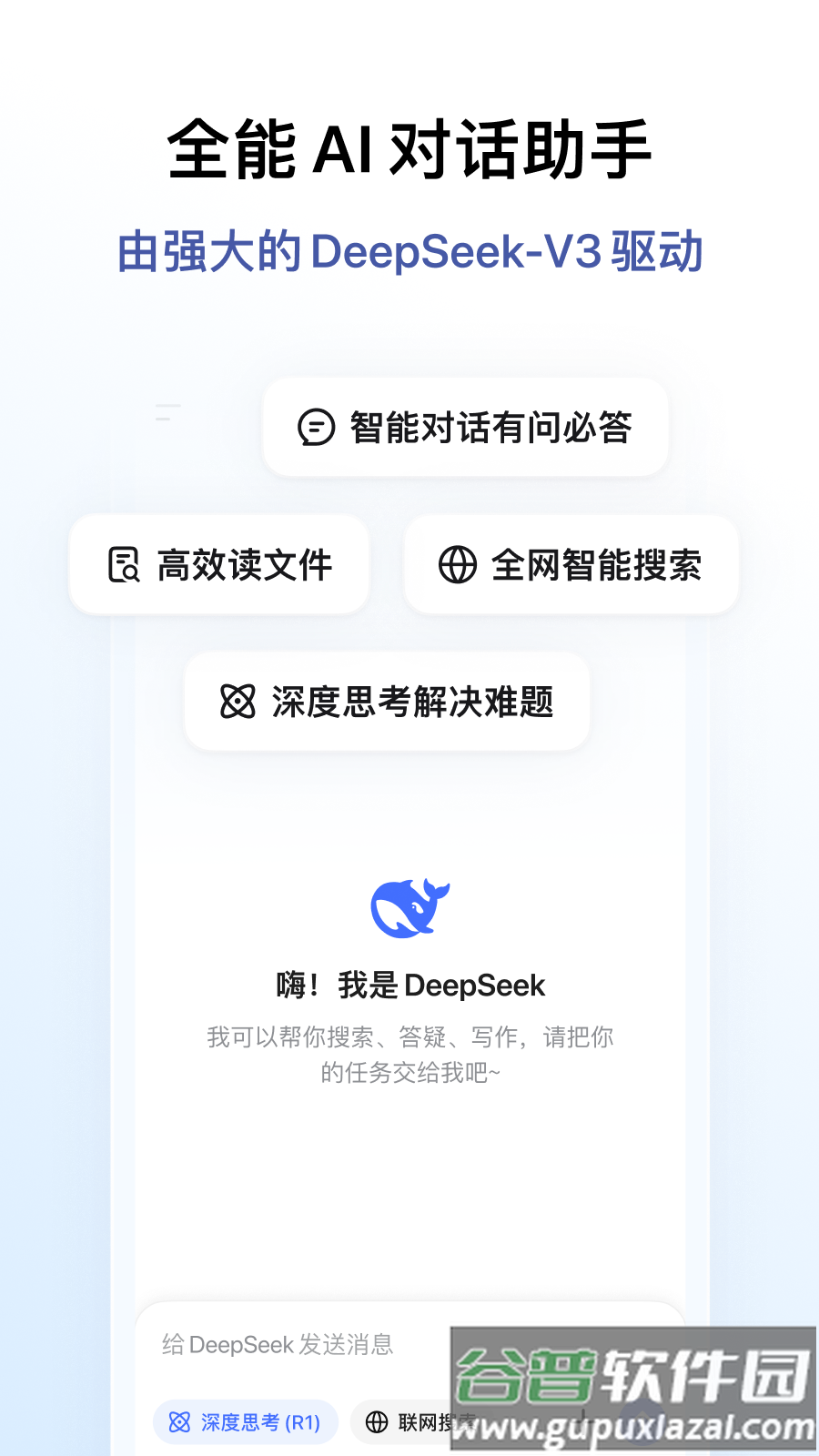Screen dimensions: 819x1456
Task: Click the globe icon next to 全网智能搜索
Action: 456,564
